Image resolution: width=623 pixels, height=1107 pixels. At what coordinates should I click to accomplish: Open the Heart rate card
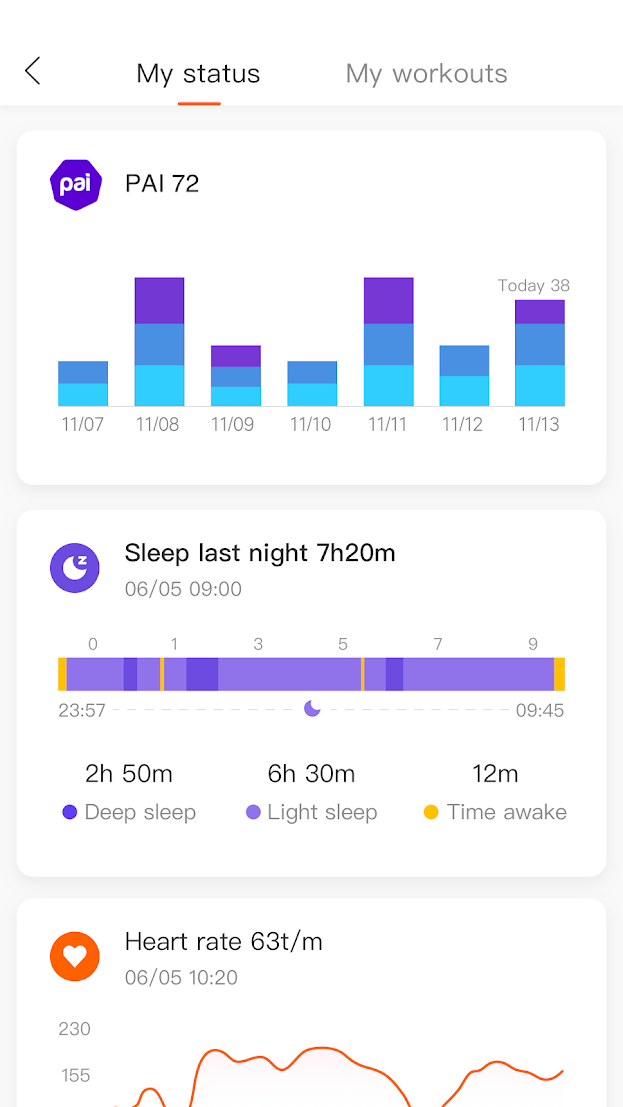[x=311, y=1002]
